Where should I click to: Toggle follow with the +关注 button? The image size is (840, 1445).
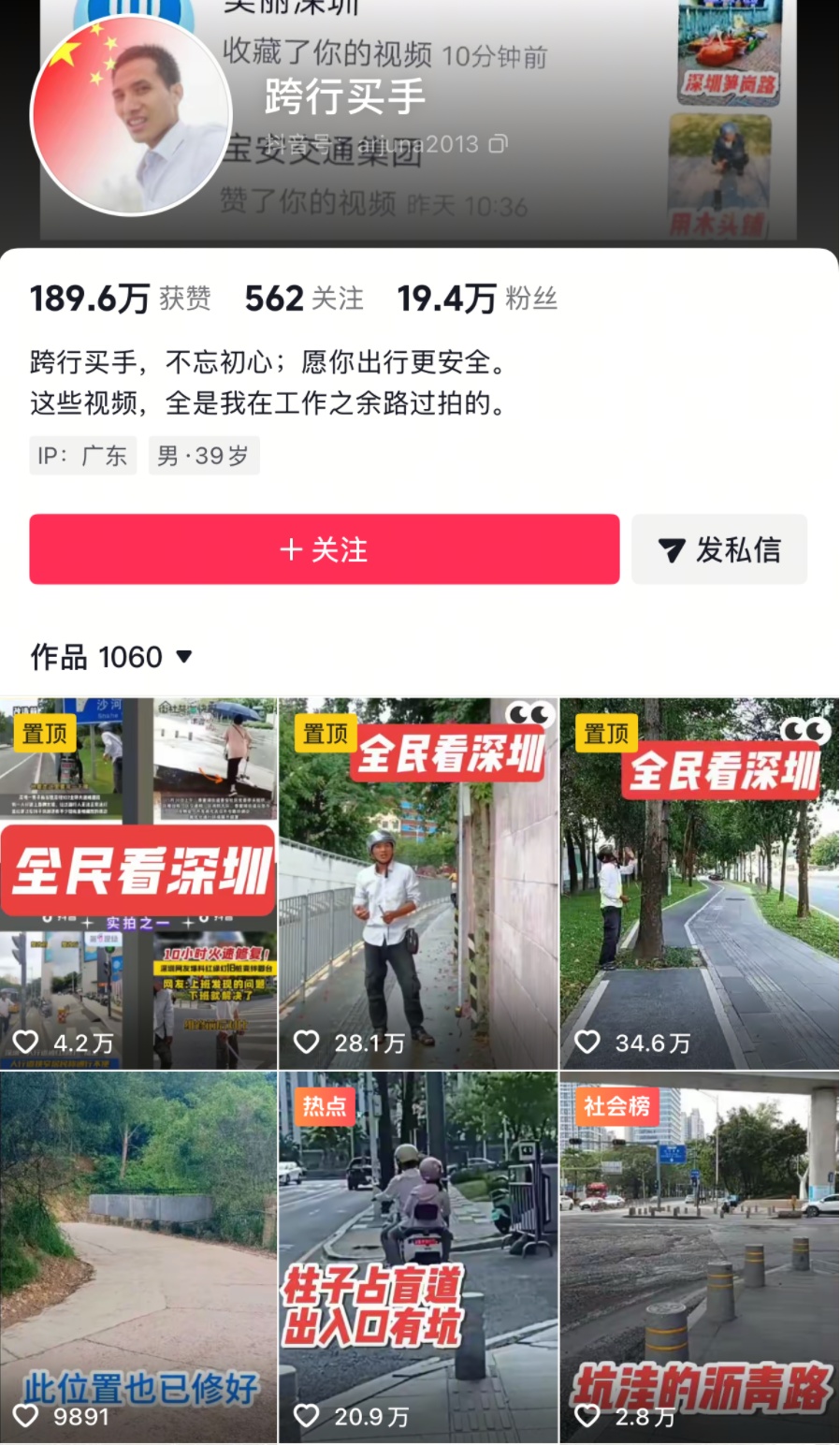pyautogui.click(x=324, y=550)
